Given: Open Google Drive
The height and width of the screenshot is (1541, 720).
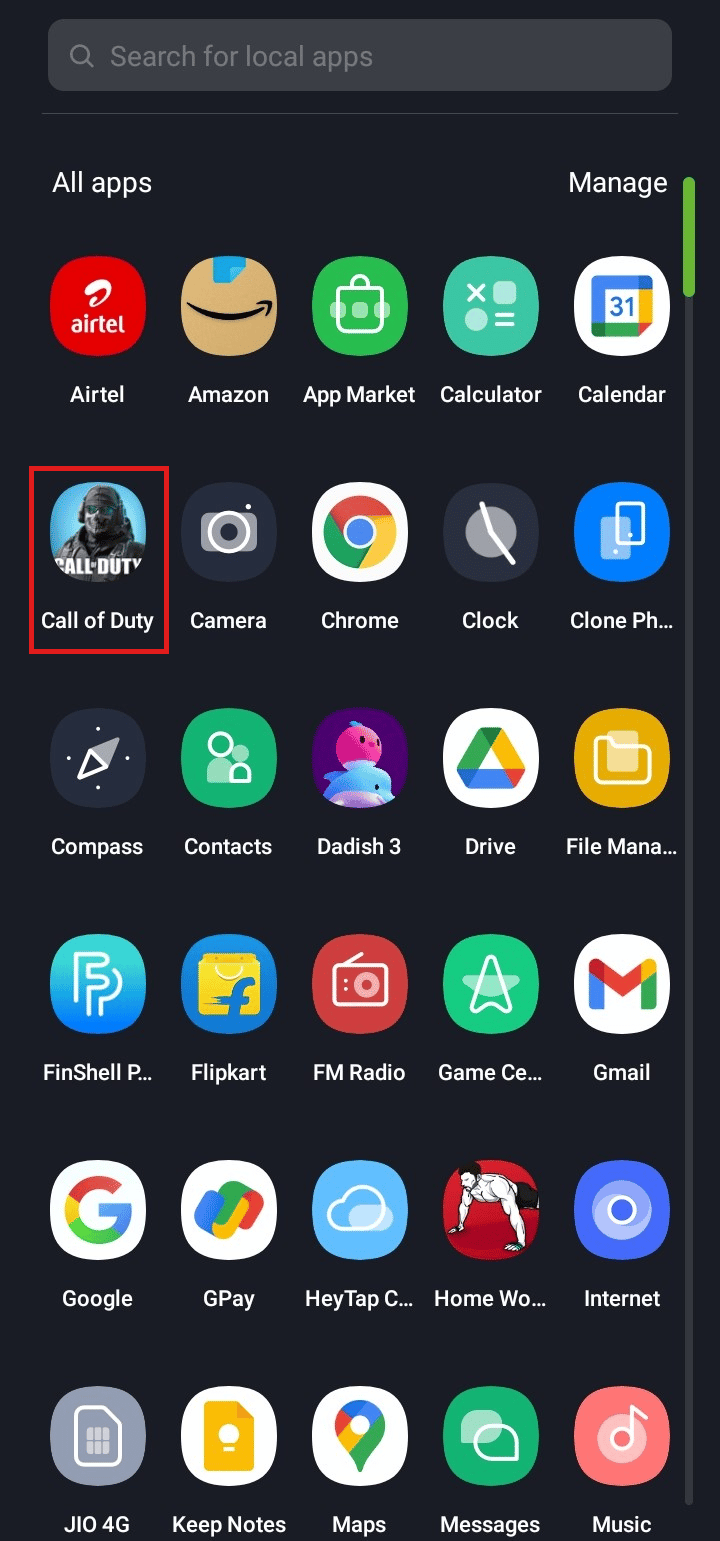Looking at the screenshot, I should click(491, 757).
